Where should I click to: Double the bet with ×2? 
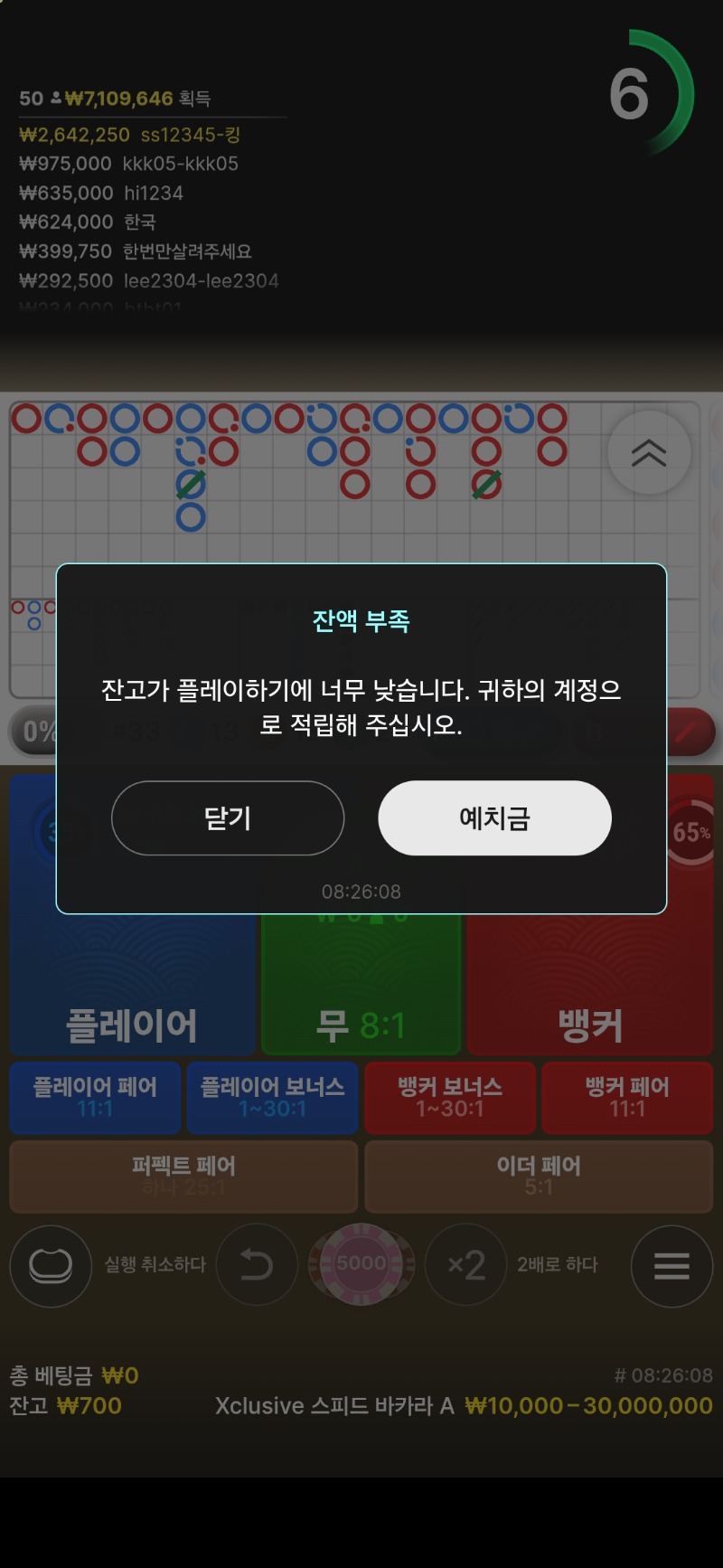coord(466,1265)
